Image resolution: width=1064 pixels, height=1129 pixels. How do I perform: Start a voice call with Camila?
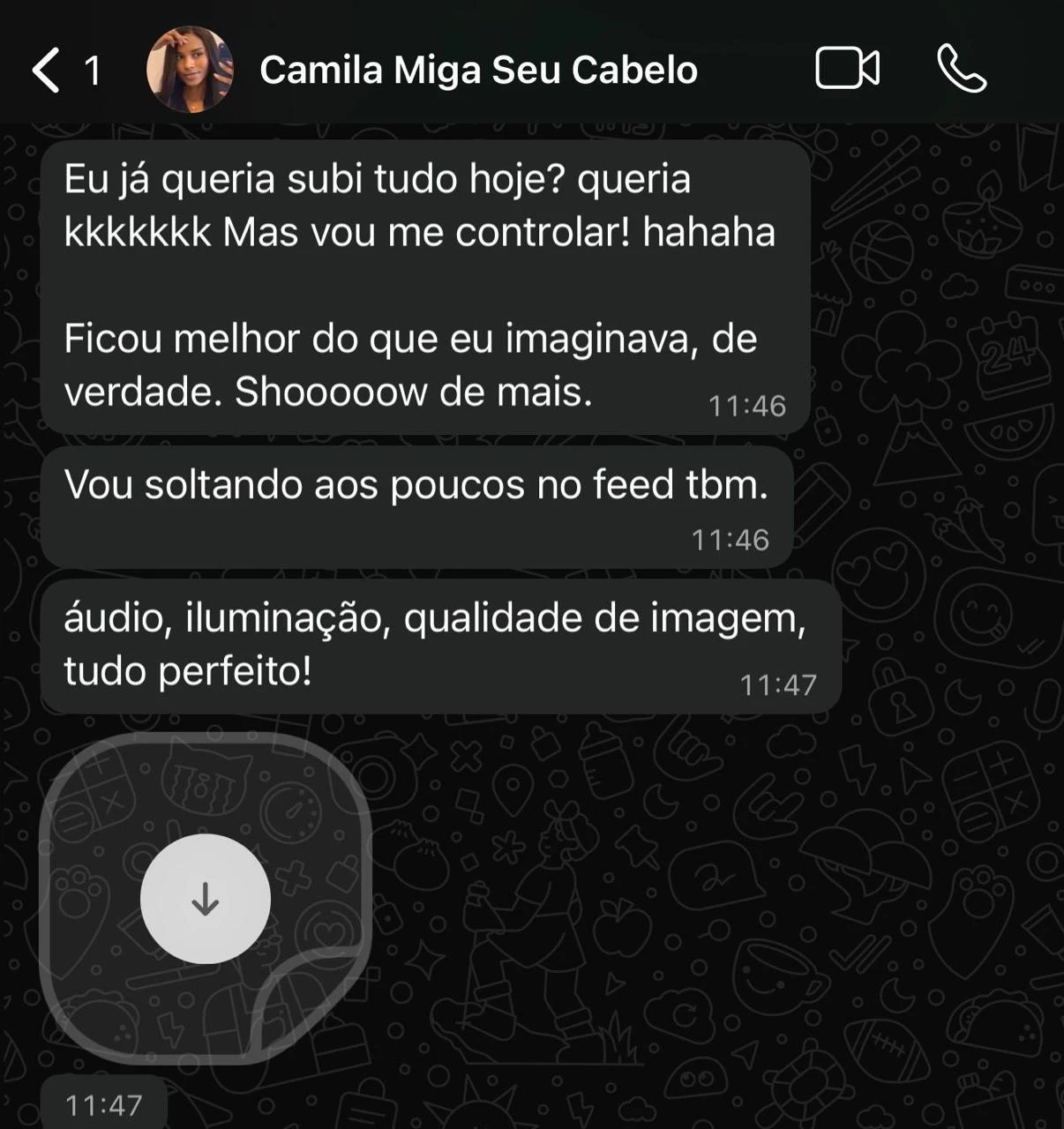click(961, 69)
